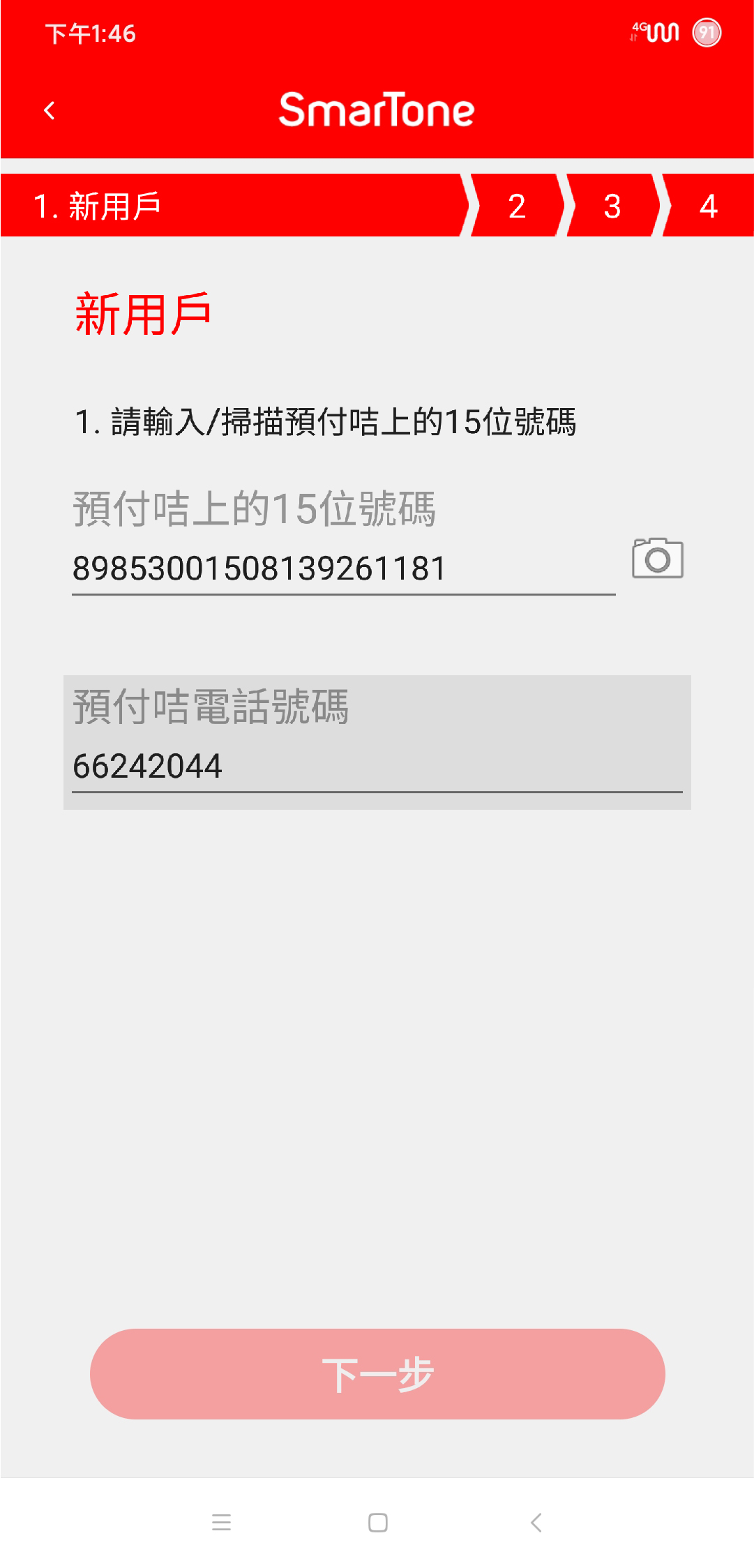Edit the 15-digit prepaid SIM number field

coord(343,568)
